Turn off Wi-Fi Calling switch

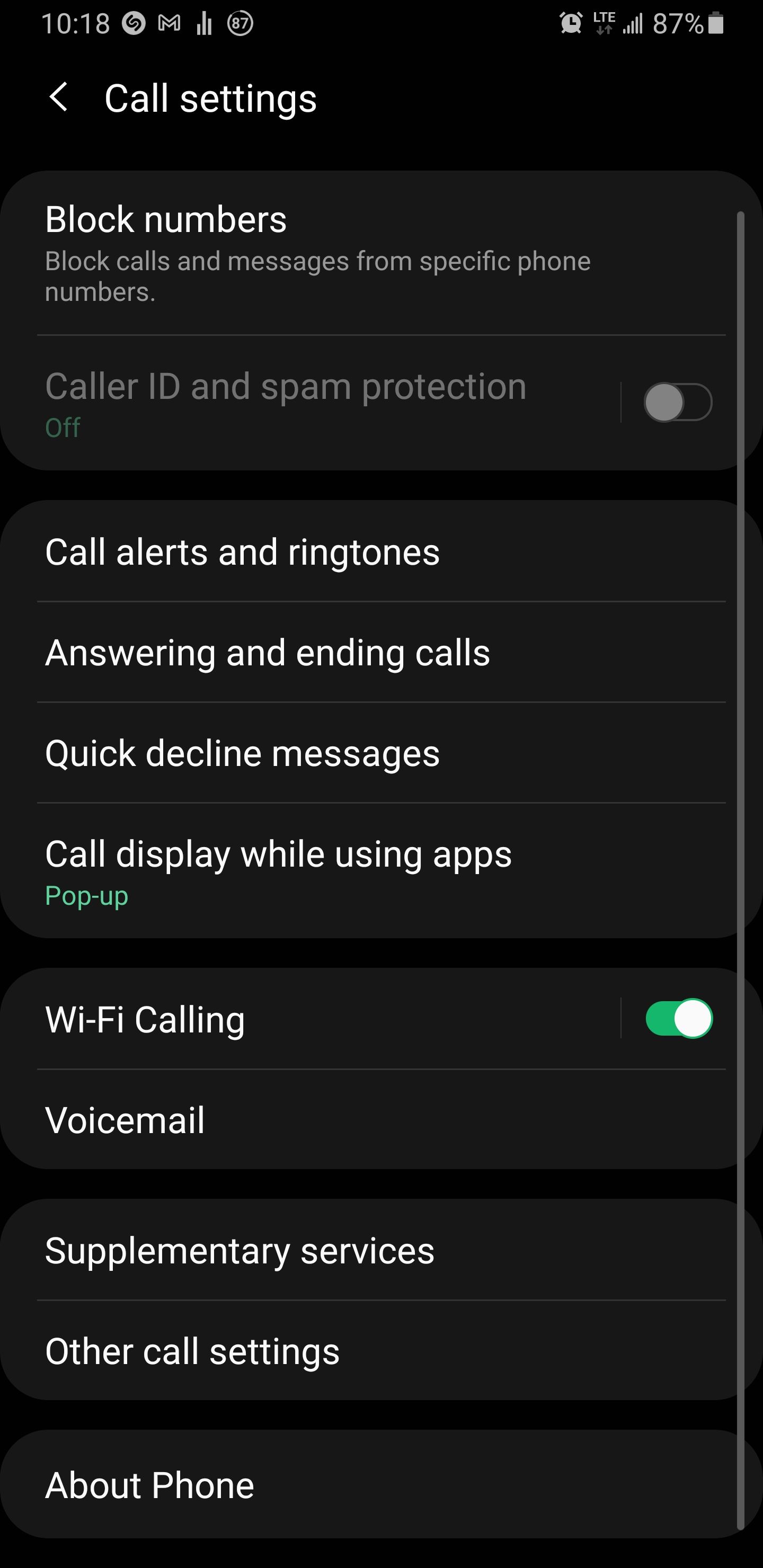(678, 1018)
